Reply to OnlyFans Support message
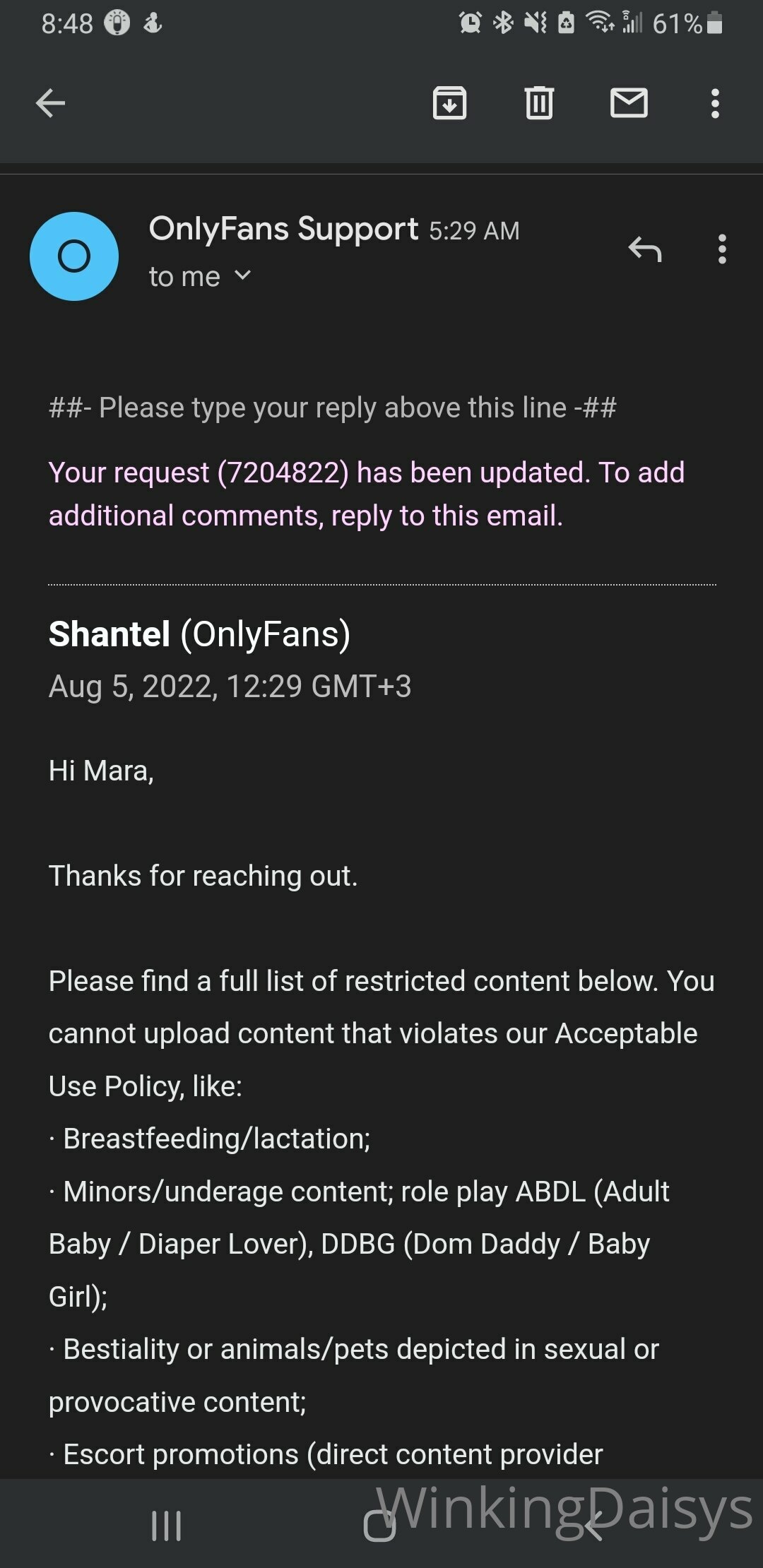The height and width of the screenshot is (1568, 763). (x=645, y=249)
